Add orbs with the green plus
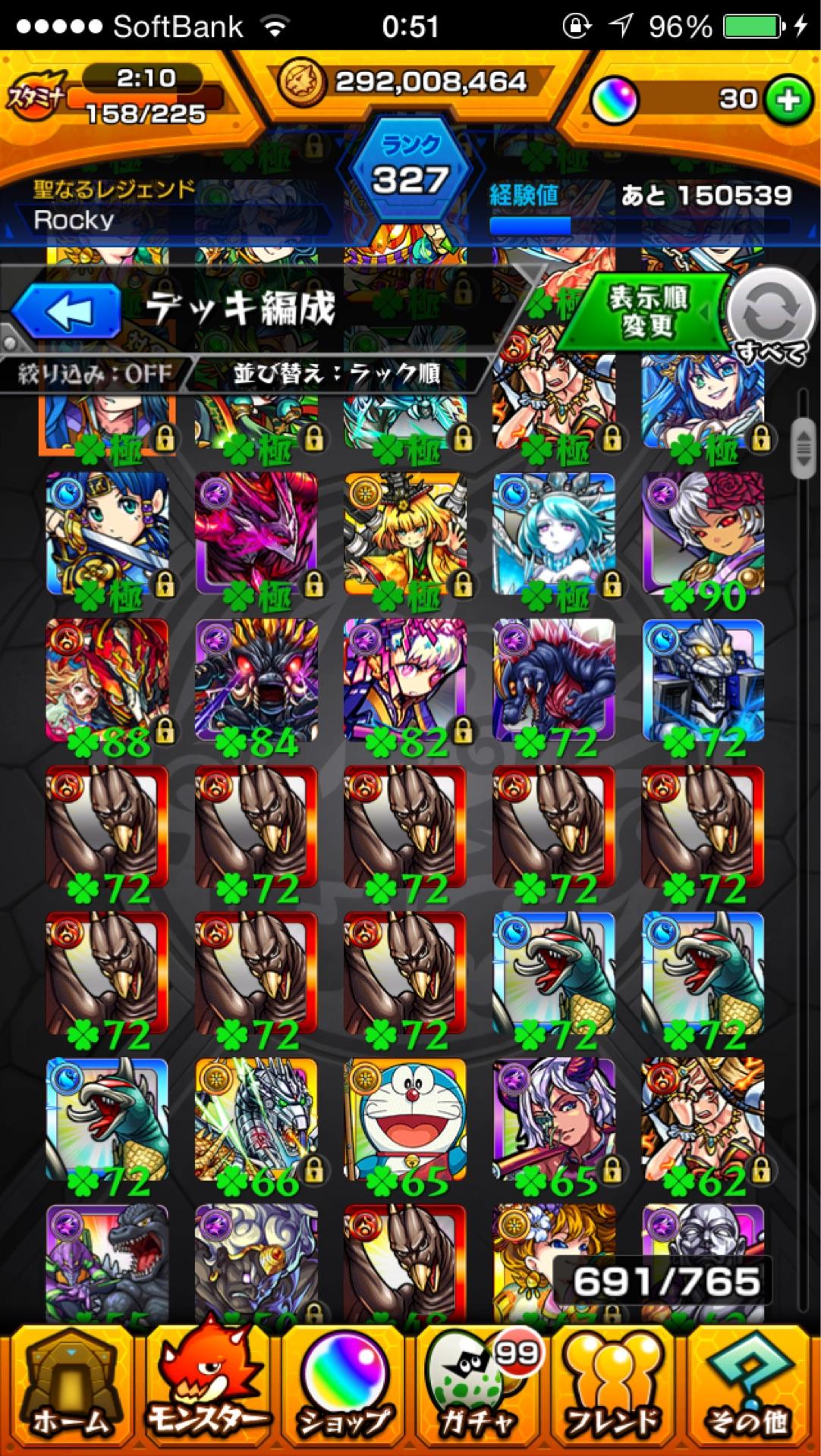Image resolution: width=821 pixels, height=1456 pixels. [x=789, y=99]
